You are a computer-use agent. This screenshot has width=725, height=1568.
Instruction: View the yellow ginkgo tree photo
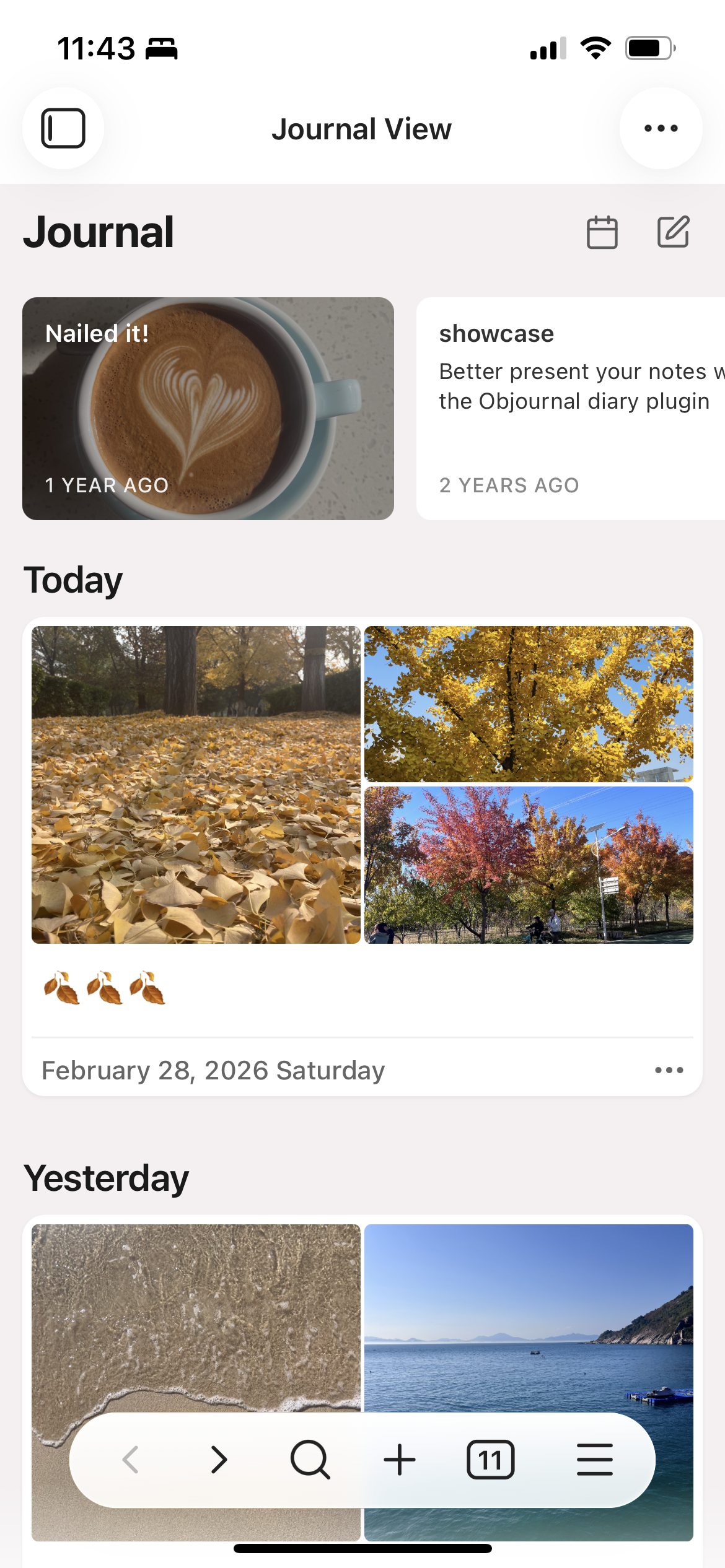(x=529, y=703)
